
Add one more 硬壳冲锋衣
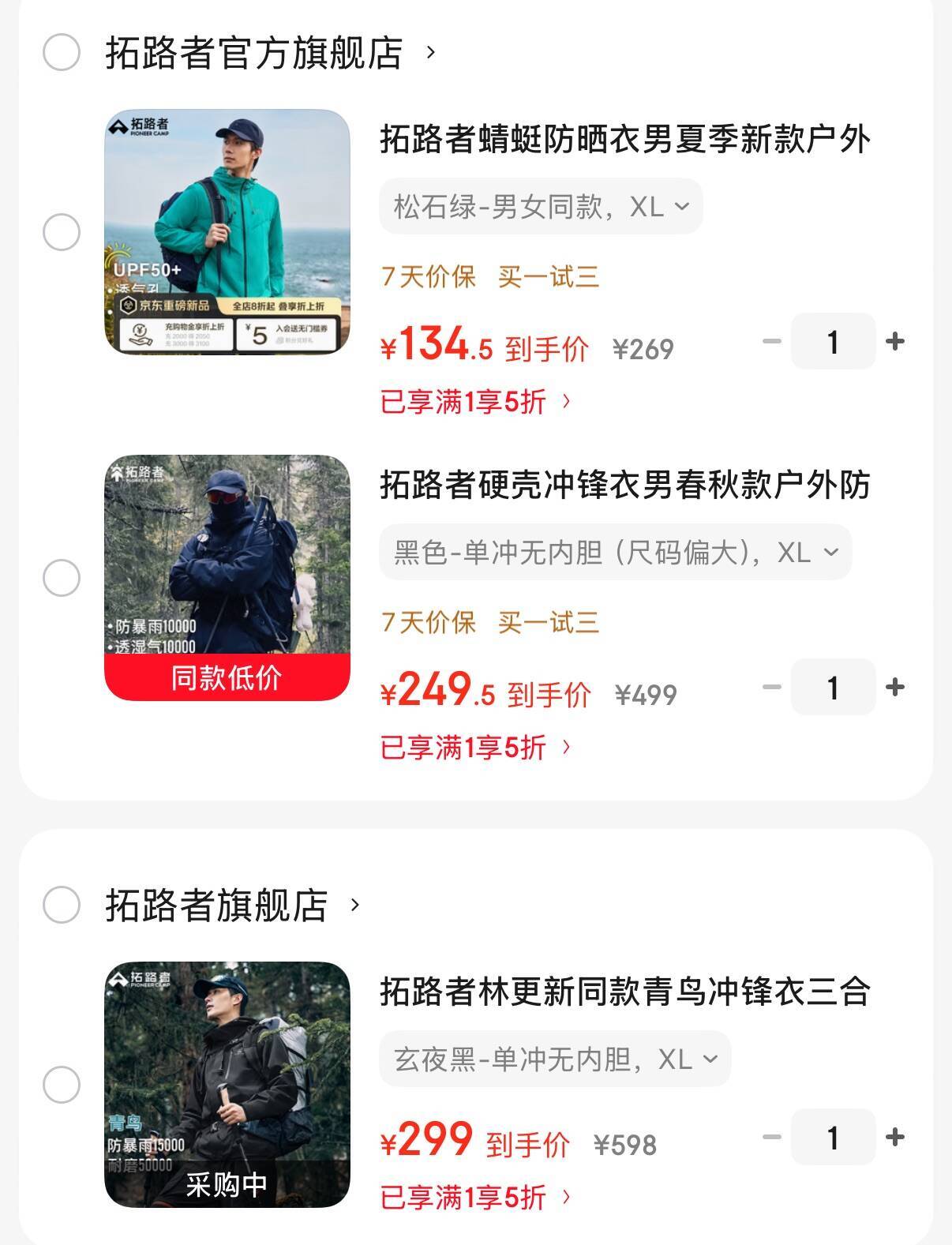tap(895, 687)
